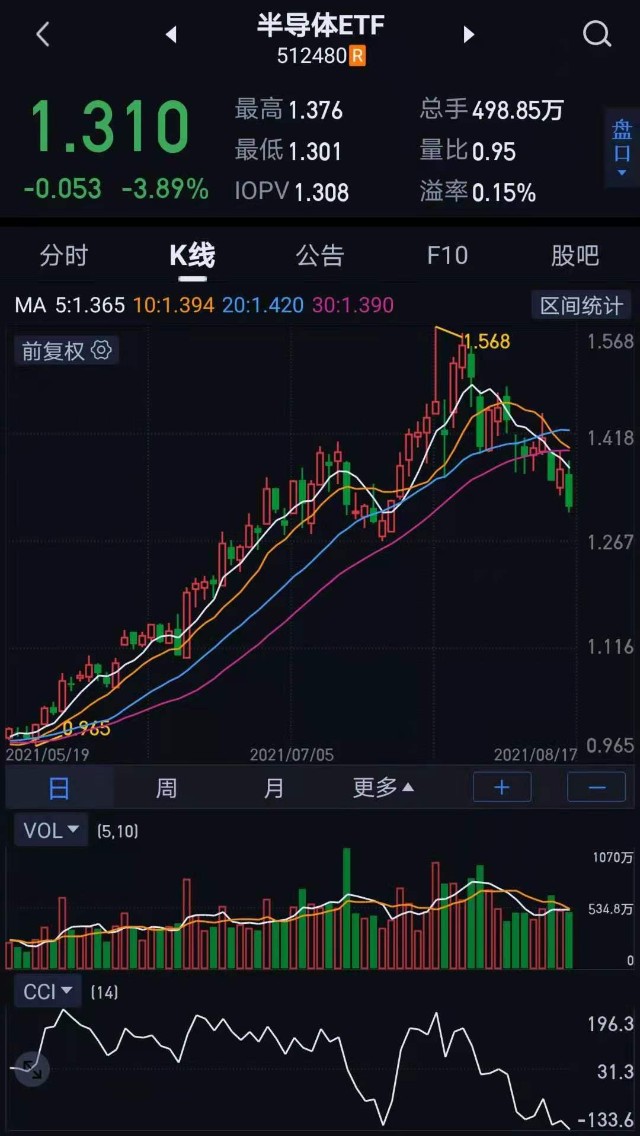Open the VOL indicator dropdown
The image size is (640, 1136).
click(x=50, y=830)
